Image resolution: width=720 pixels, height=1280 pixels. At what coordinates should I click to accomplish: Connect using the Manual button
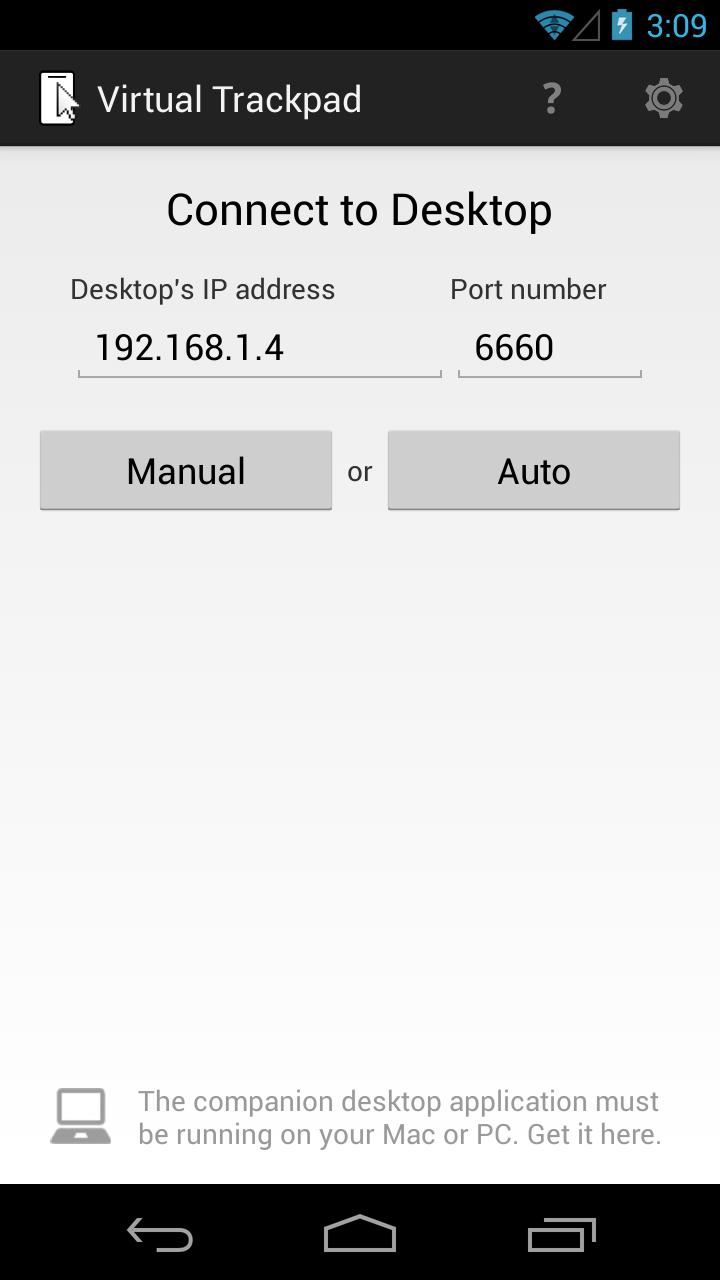click(186, 471)
